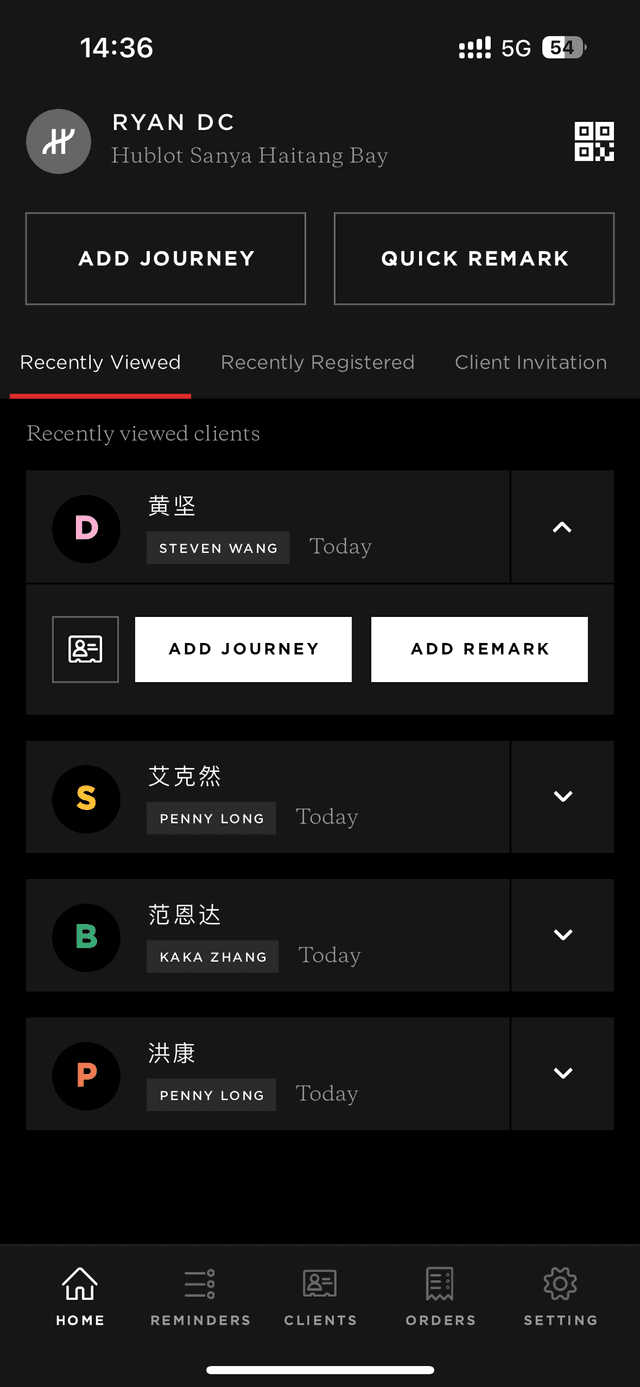Collapse the 黄坚 client card

tap(562, 527)
